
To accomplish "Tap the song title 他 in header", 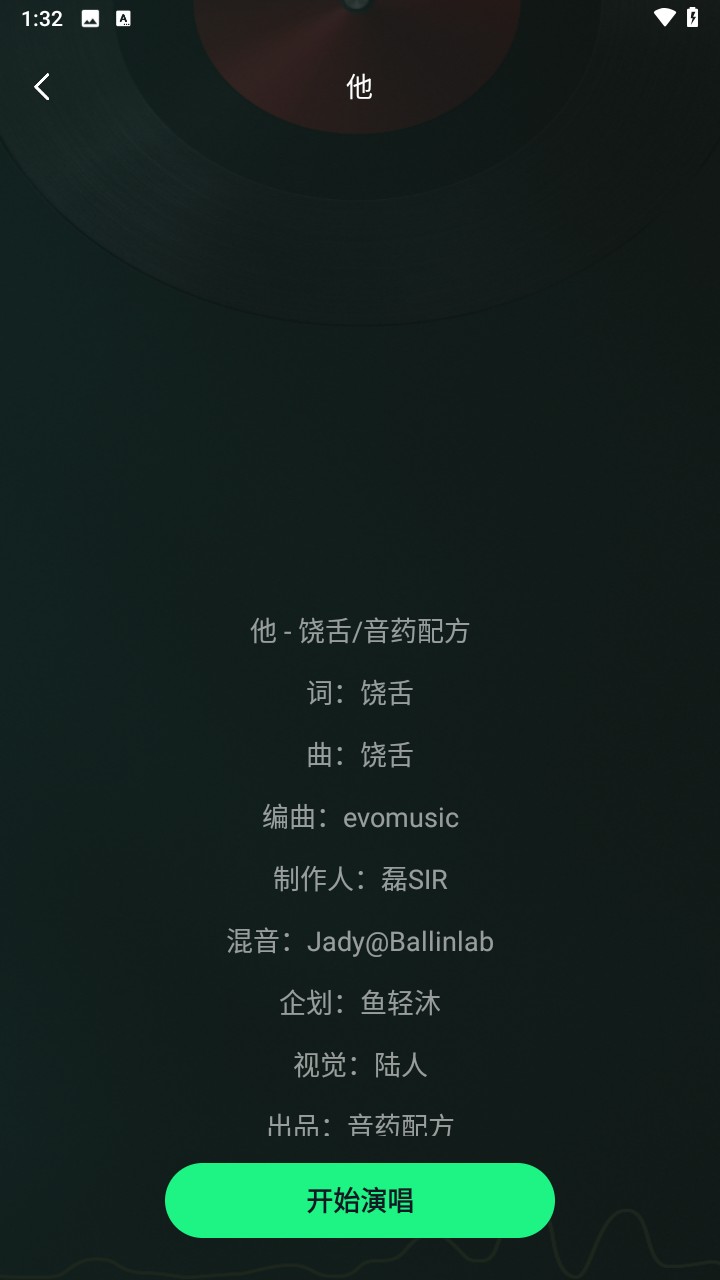I will (x=359, y=87).
